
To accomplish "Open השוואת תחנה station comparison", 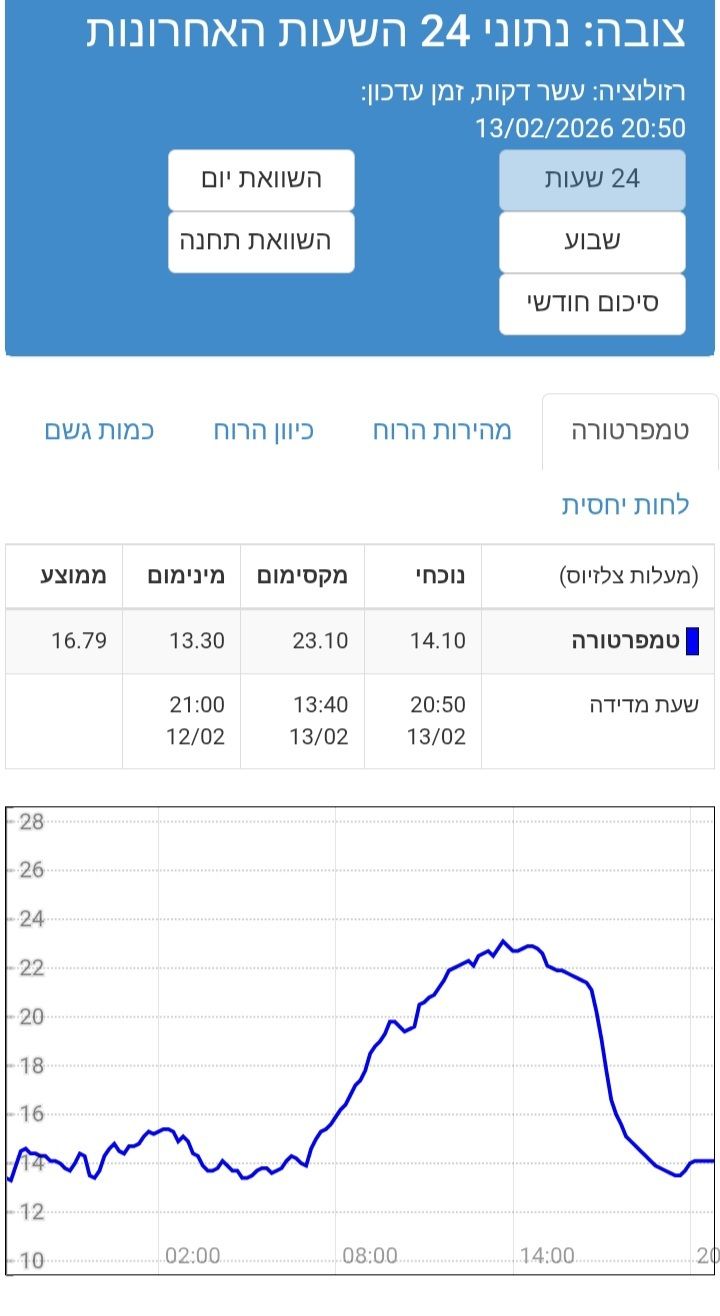I will pos(261,242).
